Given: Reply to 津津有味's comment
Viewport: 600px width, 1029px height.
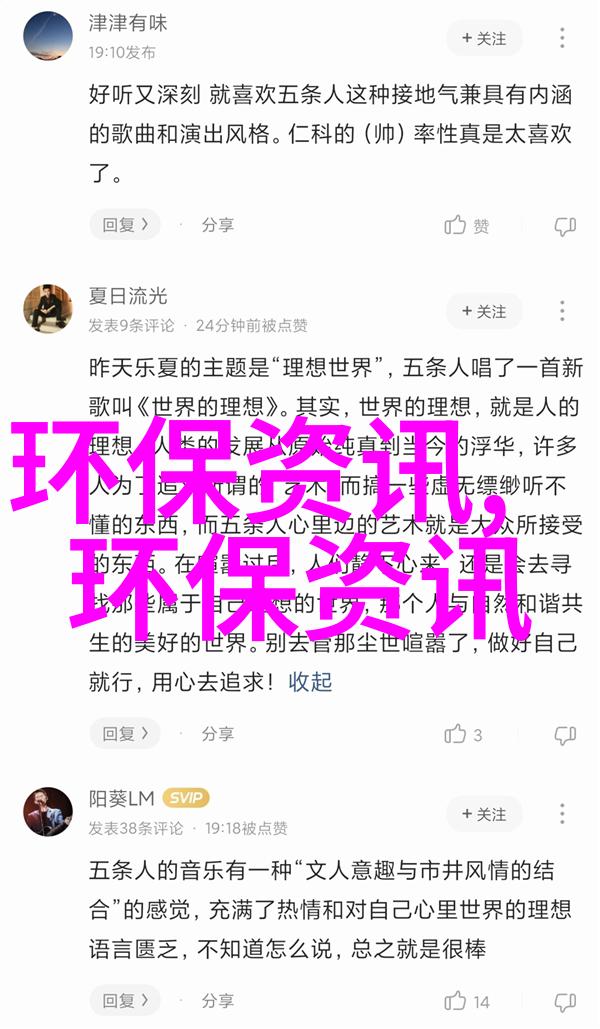Looking at the screenshot, I should 124,225.
